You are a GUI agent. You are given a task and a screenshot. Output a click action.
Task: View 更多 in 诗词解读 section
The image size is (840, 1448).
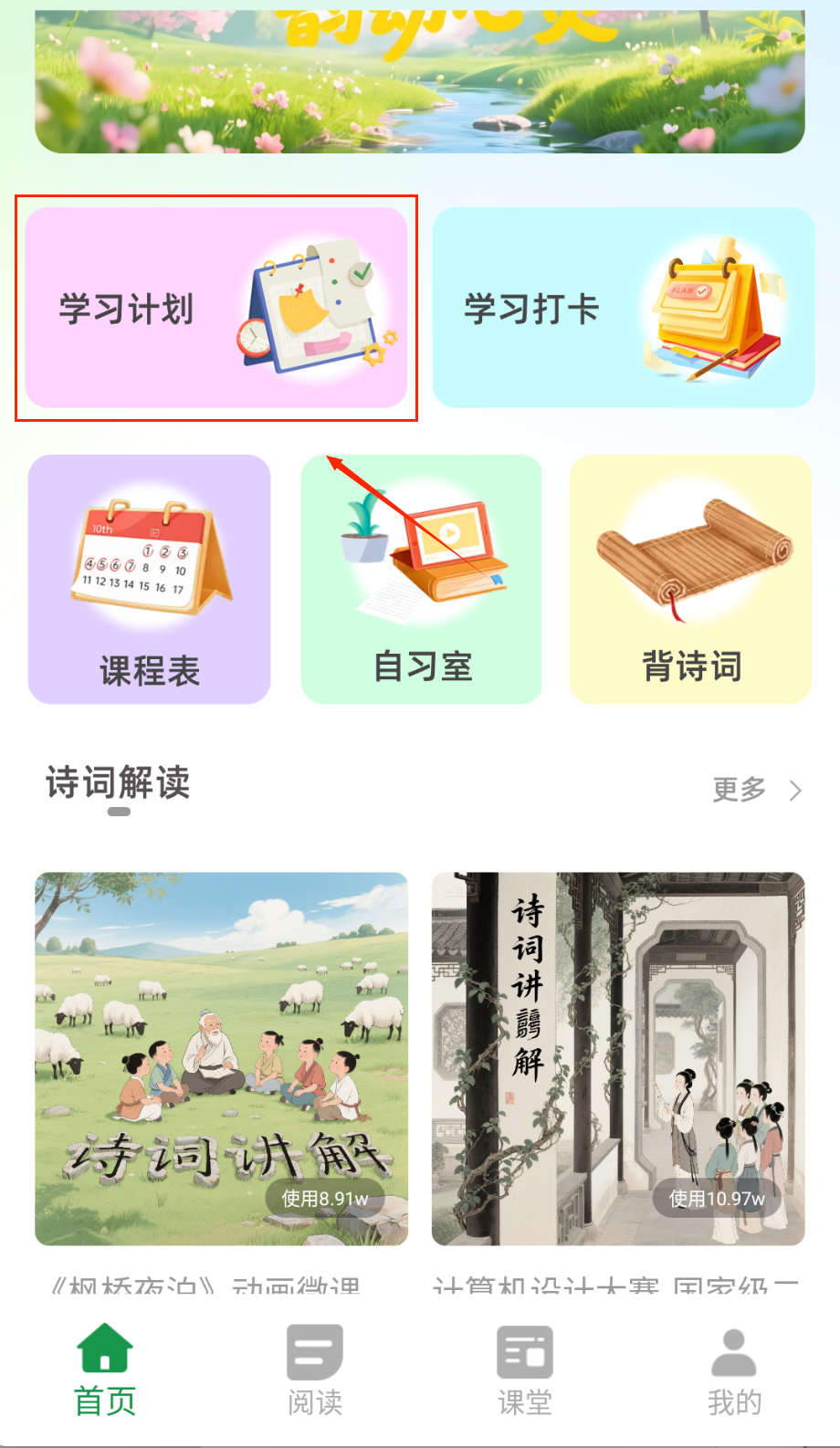755,790
